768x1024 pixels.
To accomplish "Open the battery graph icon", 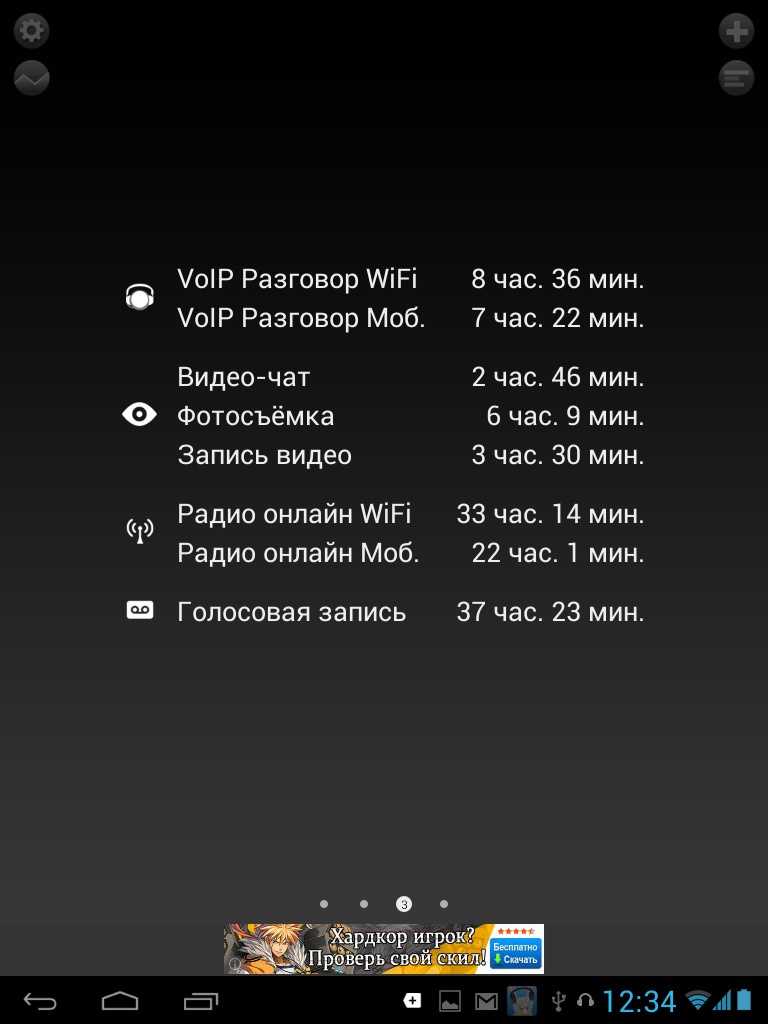I will [x=32, y=78].
